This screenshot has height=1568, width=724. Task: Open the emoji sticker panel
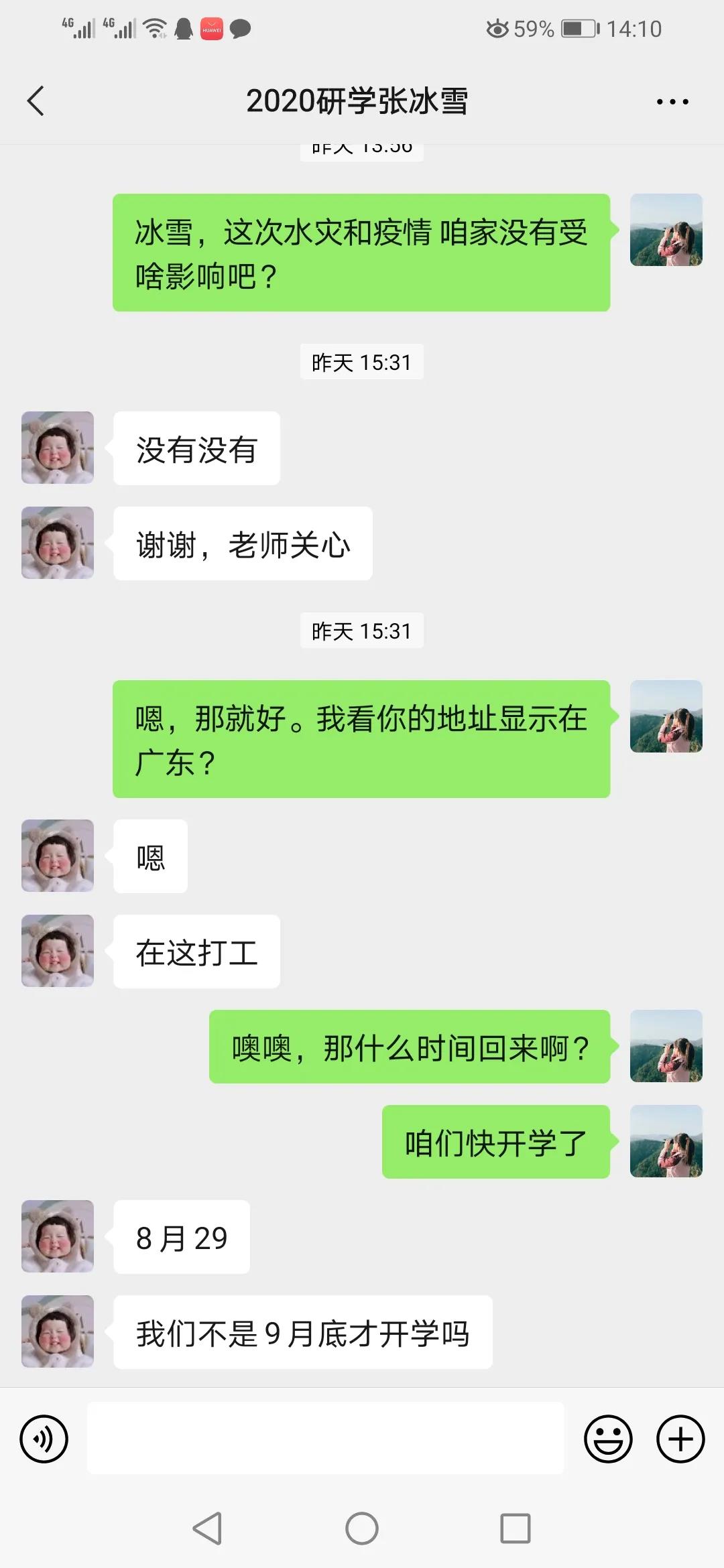coord(608,1439)
